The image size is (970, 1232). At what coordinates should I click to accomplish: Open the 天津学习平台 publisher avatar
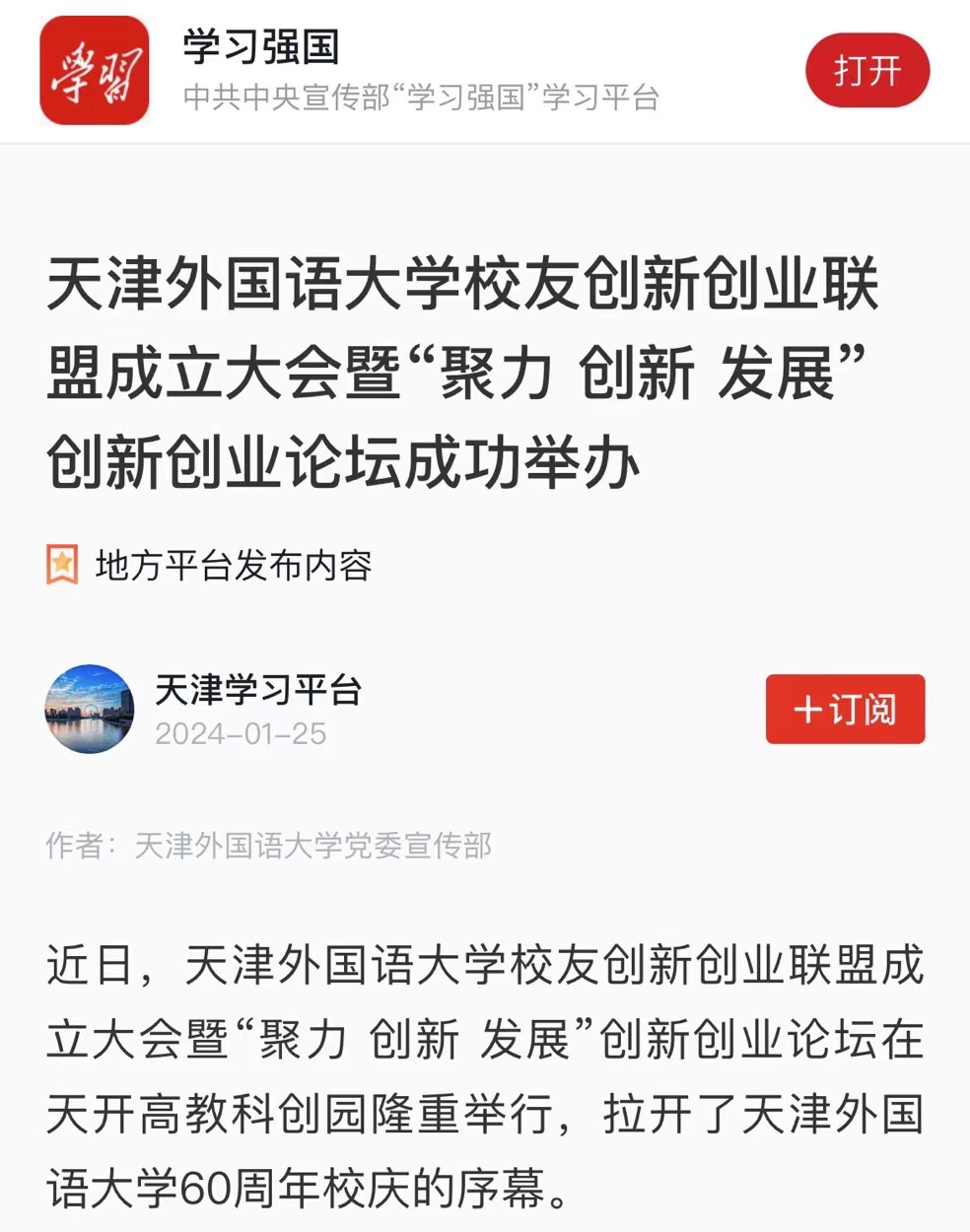[x=90, y=709]
